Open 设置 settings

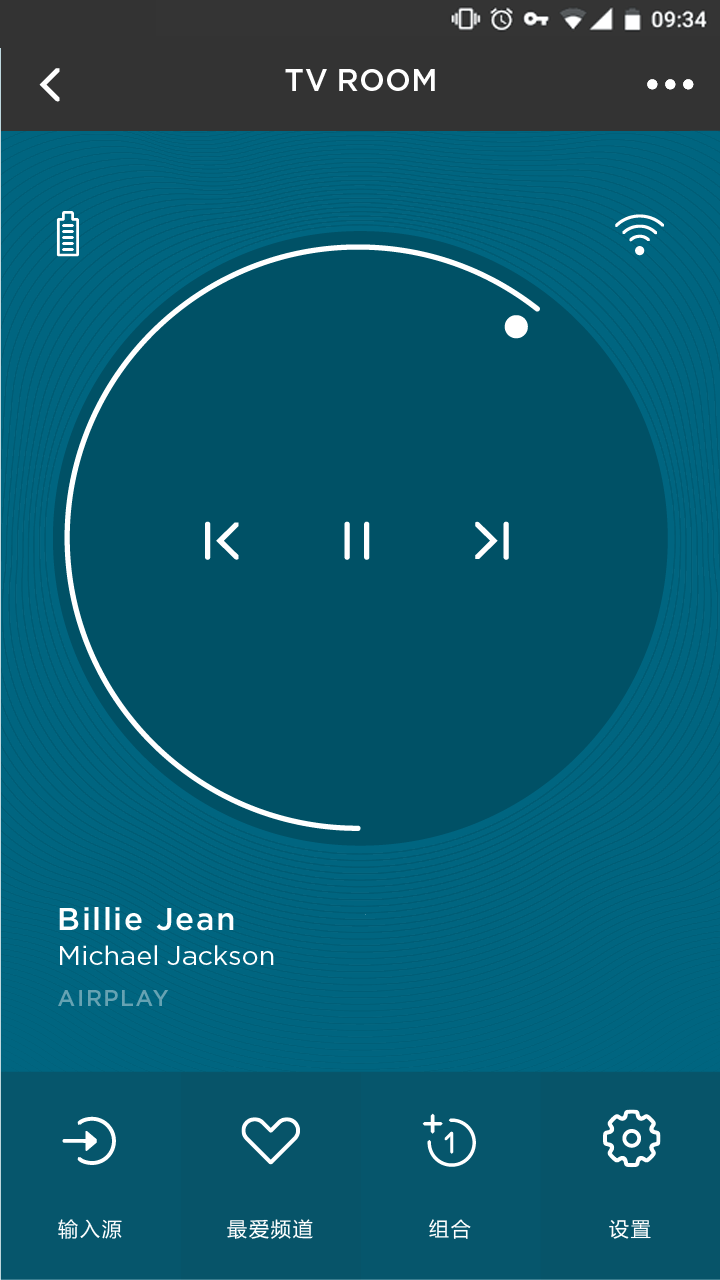630,1175
